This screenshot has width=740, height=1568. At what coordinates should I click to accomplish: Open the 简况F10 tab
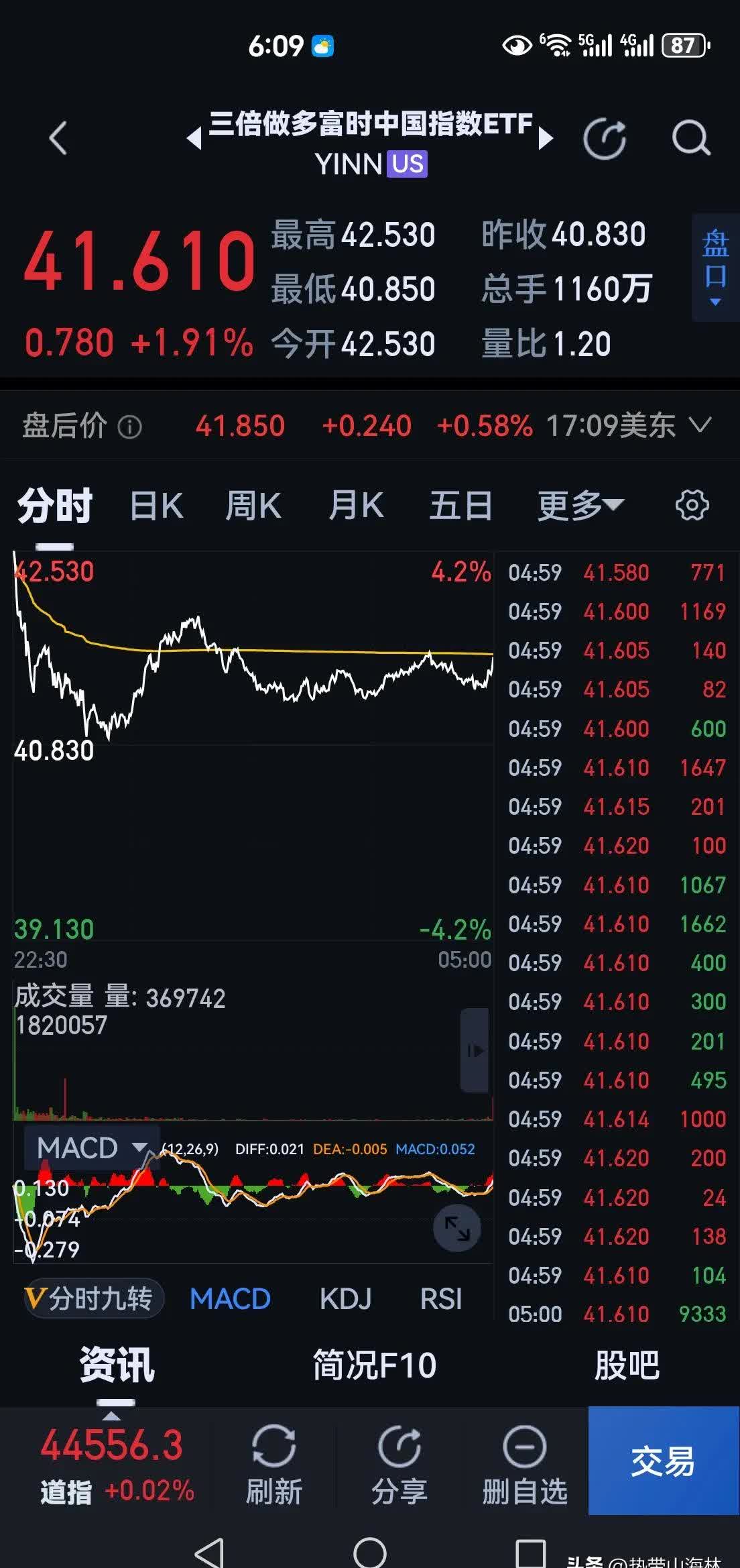[x=375, y=1365]
